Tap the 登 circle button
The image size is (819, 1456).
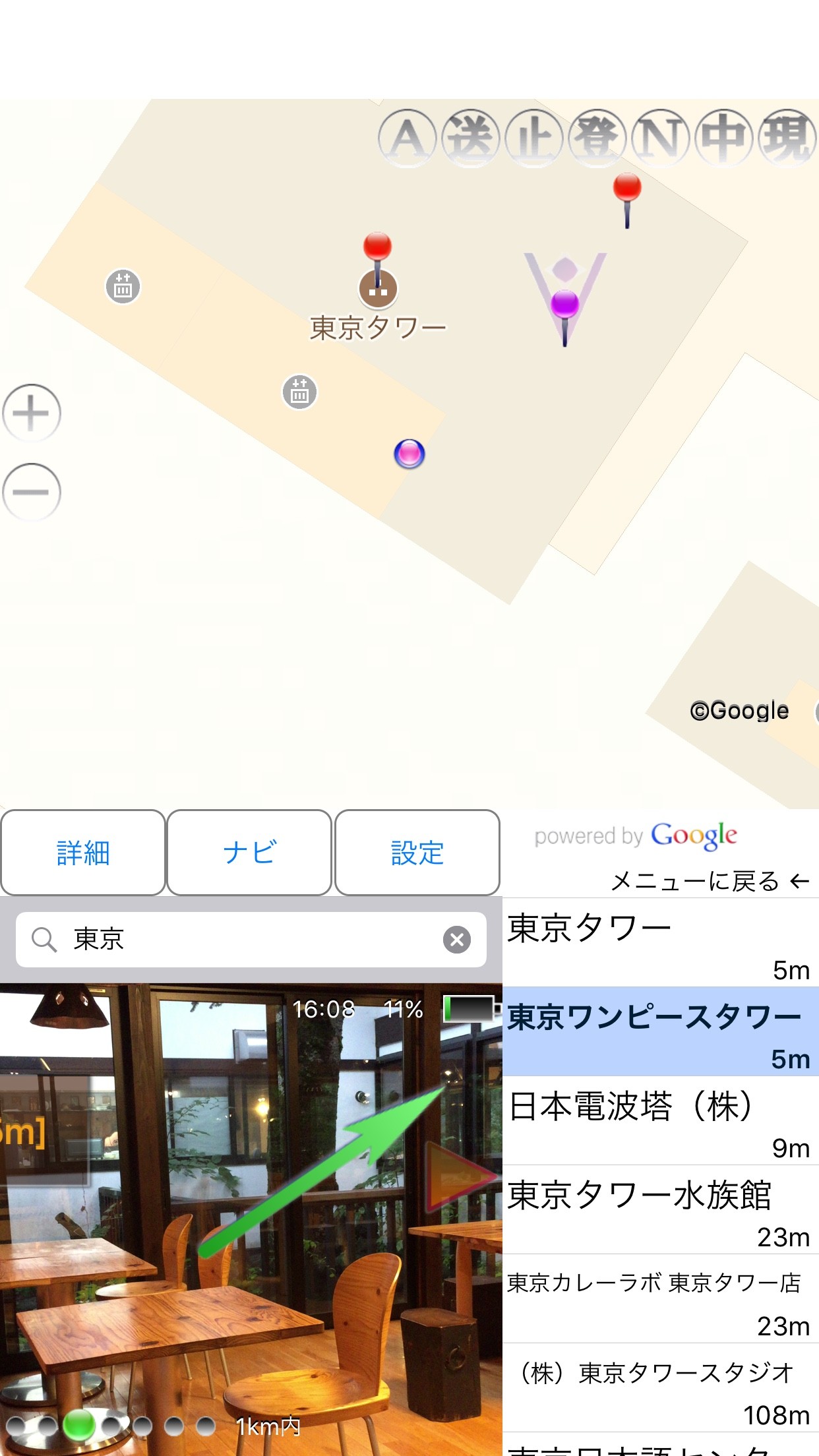(x=597, y=138)
